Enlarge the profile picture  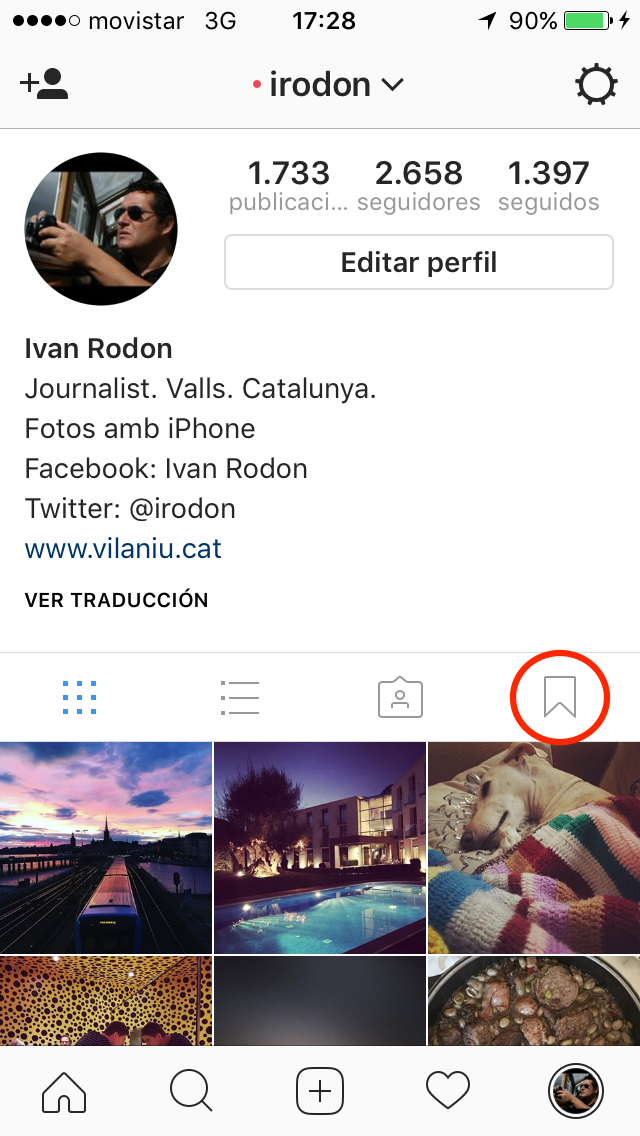pos(100,229)
